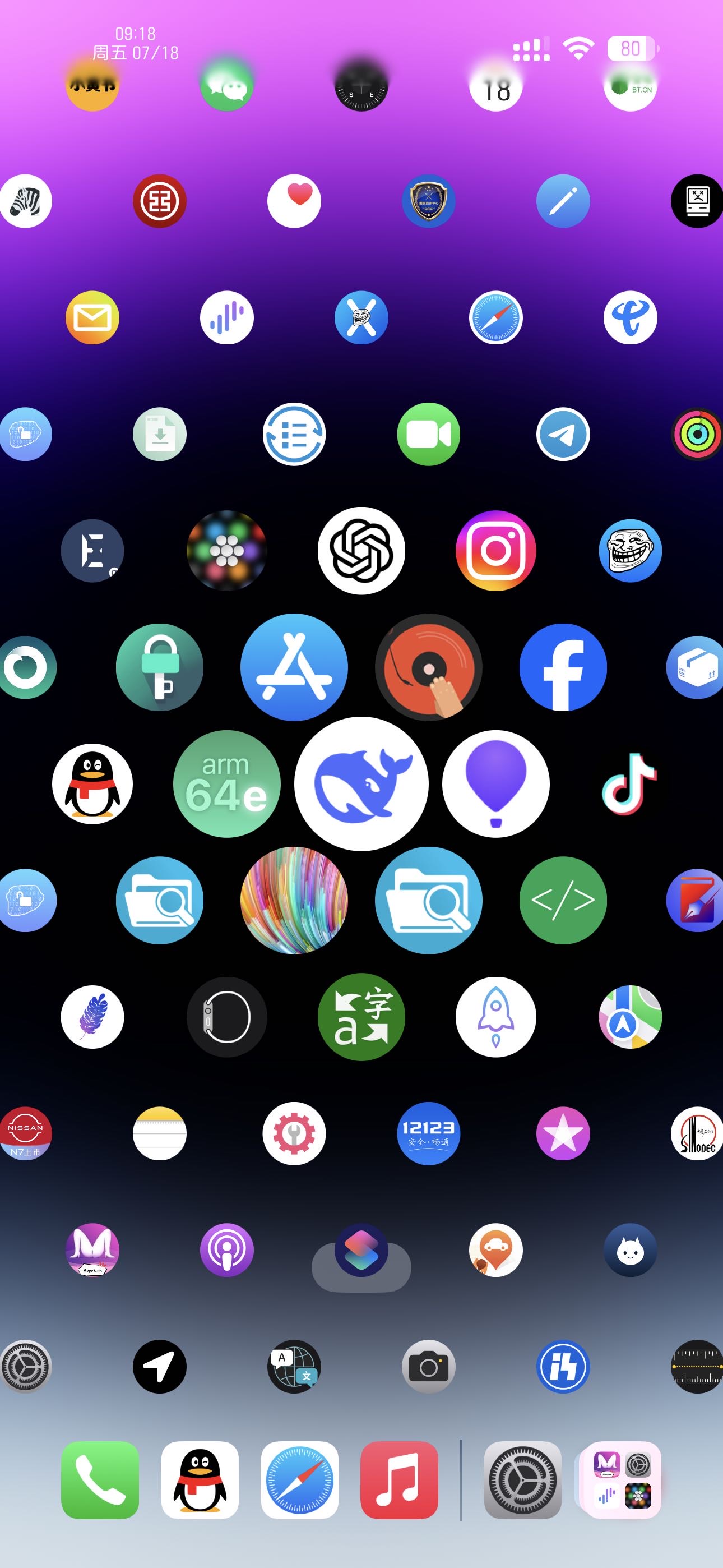Launch Music from the dock

[399, 1480]
